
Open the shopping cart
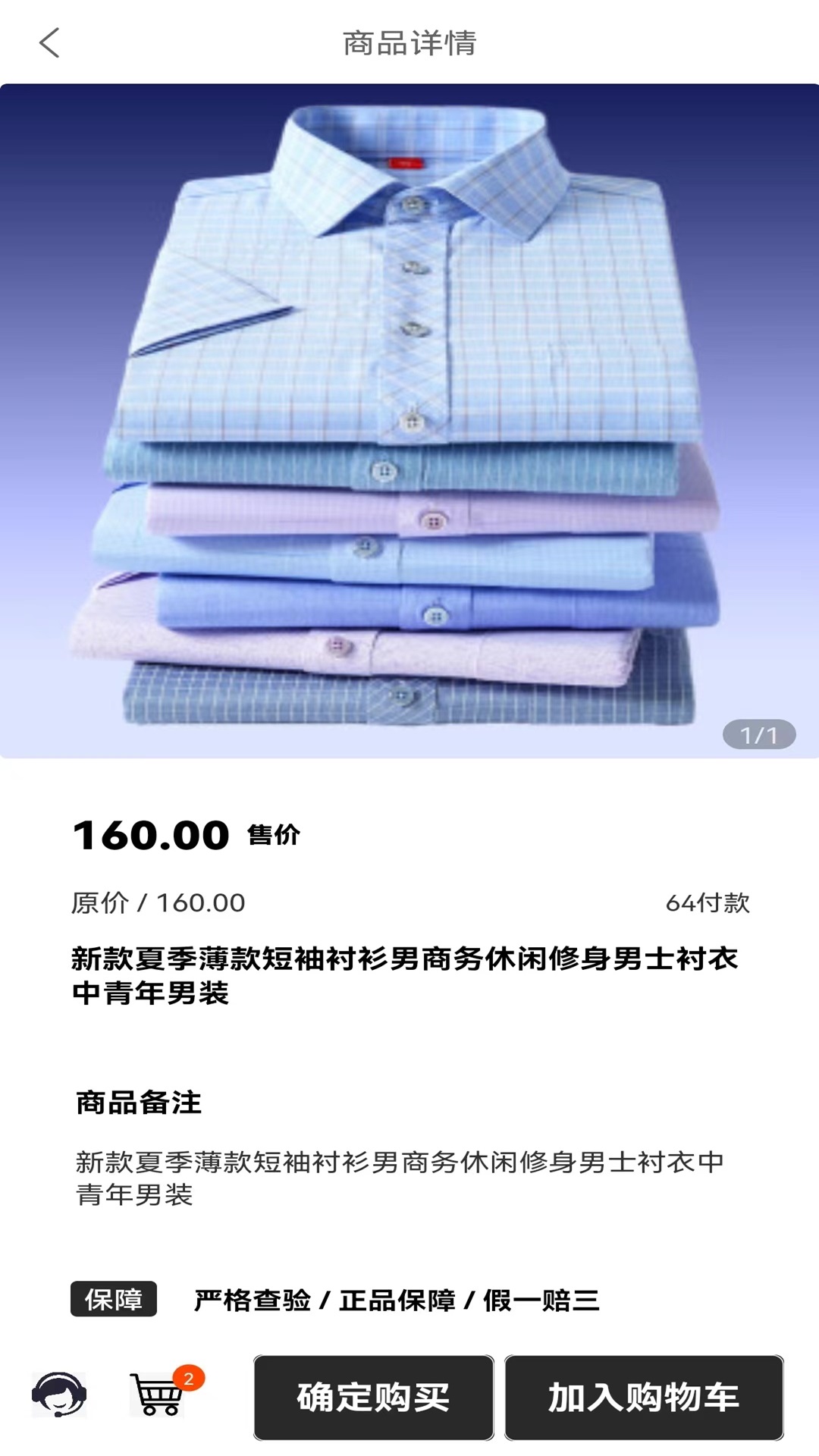[x=158, y=1394]
